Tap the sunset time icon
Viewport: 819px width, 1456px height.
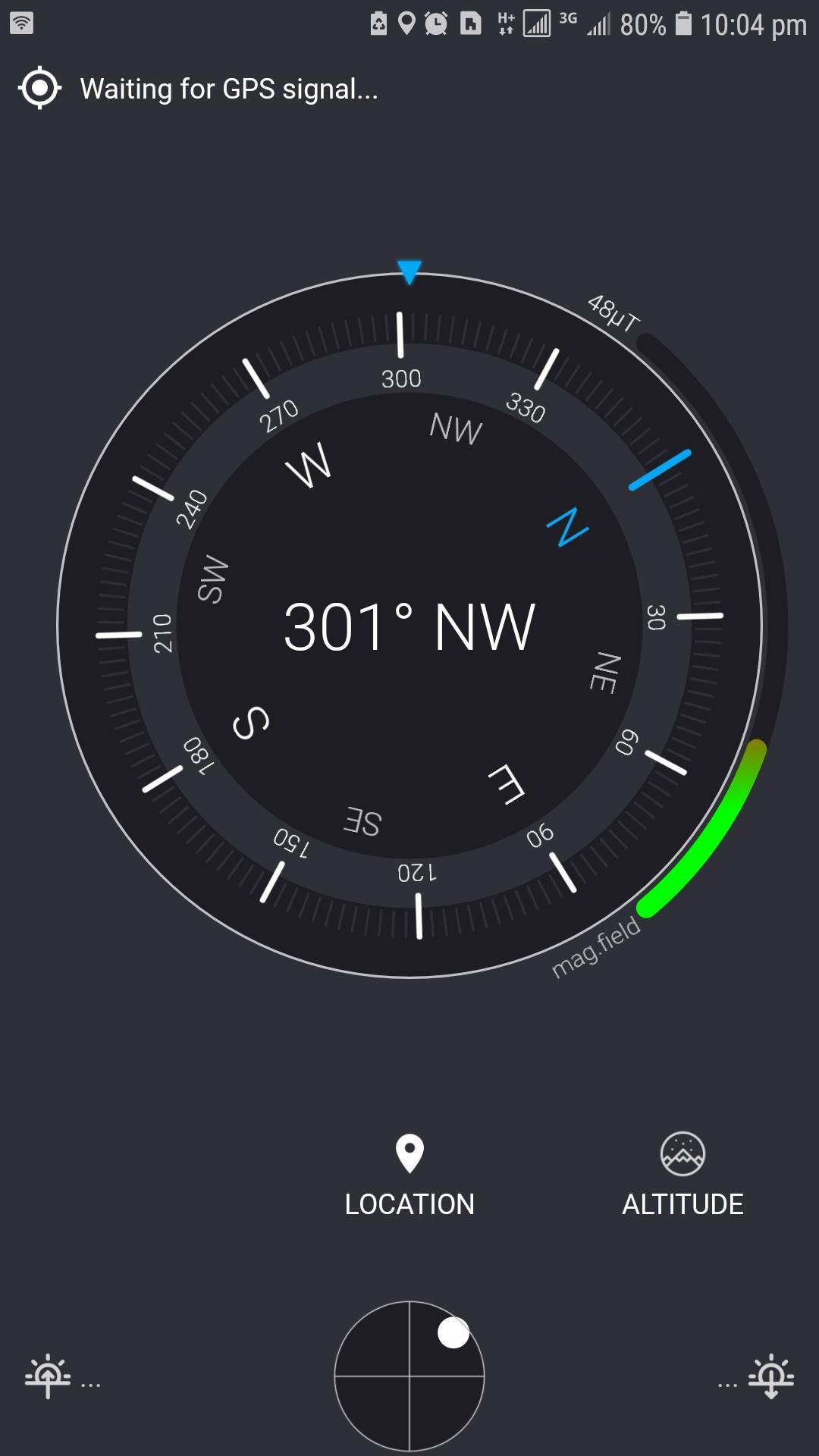pyautogui.click(x=770, y=1375)
